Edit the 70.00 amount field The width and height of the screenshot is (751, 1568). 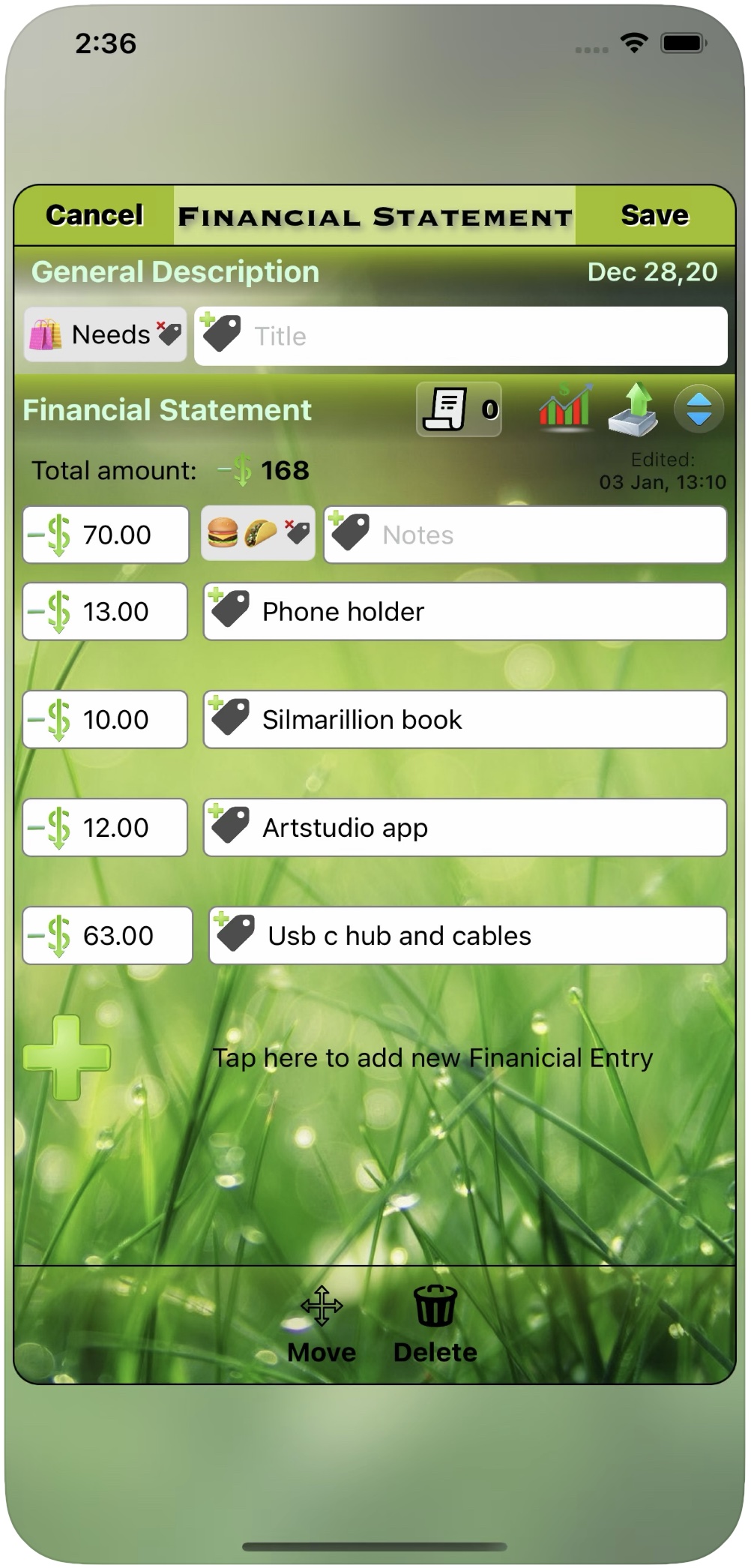[x=106, y=535]
